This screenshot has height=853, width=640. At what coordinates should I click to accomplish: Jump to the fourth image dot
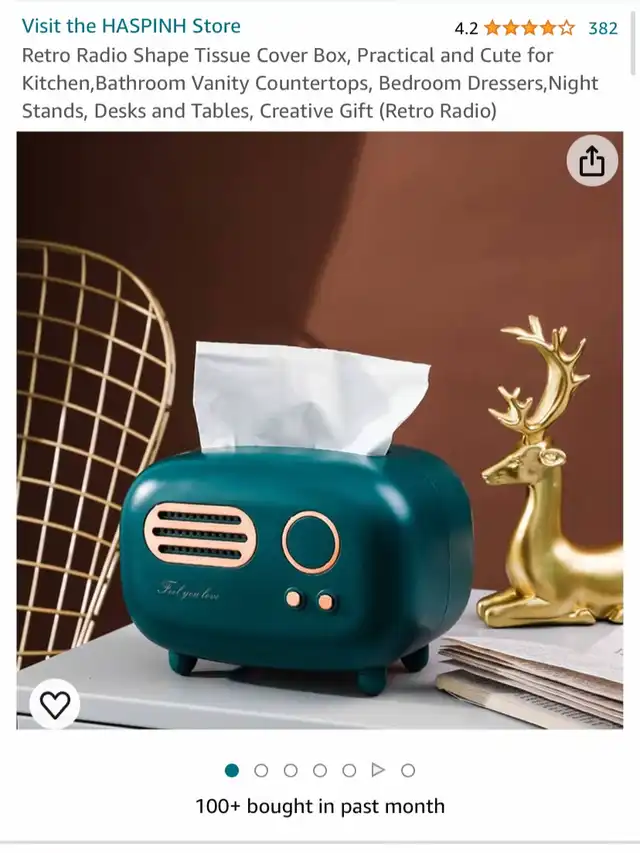(x=320, y=770)
